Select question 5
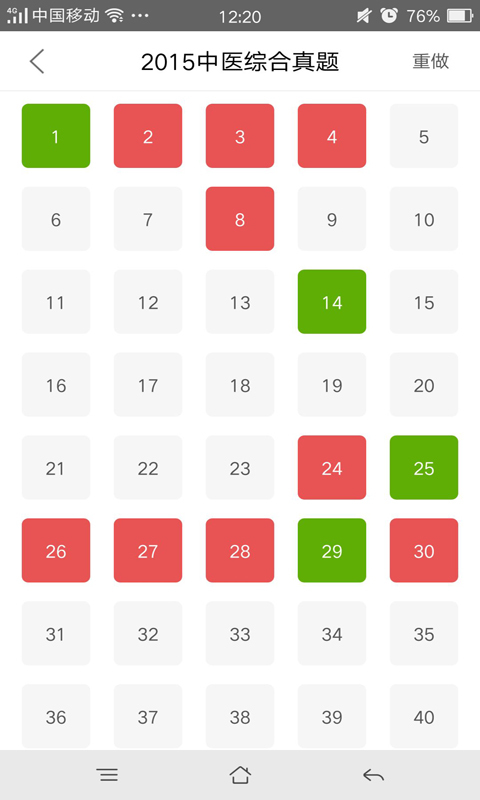The width and height of the screenshot is (480, 800). coord(424,136)
